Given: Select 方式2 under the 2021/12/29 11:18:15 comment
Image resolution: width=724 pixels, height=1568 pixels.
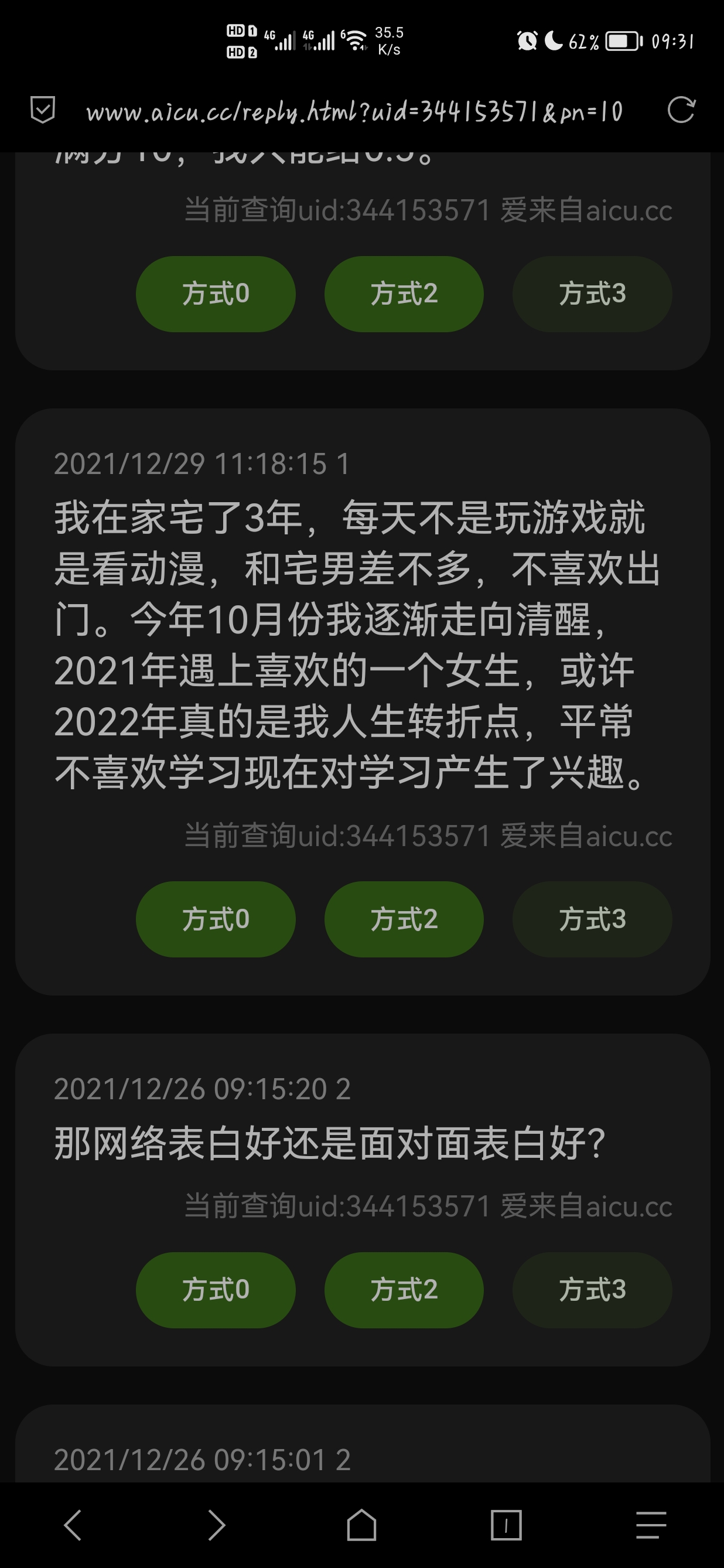Looking at the screenshot, I should click(x=404, y=919).
